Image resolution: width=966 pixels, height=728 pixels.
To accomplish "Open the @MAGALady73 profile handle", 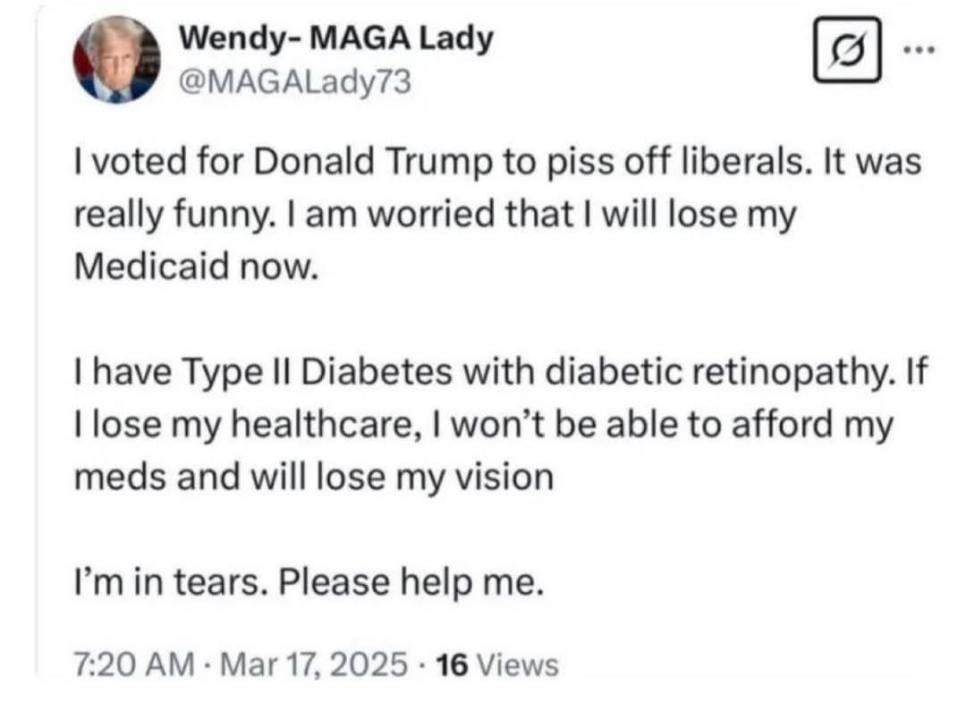I will point(294,84).
